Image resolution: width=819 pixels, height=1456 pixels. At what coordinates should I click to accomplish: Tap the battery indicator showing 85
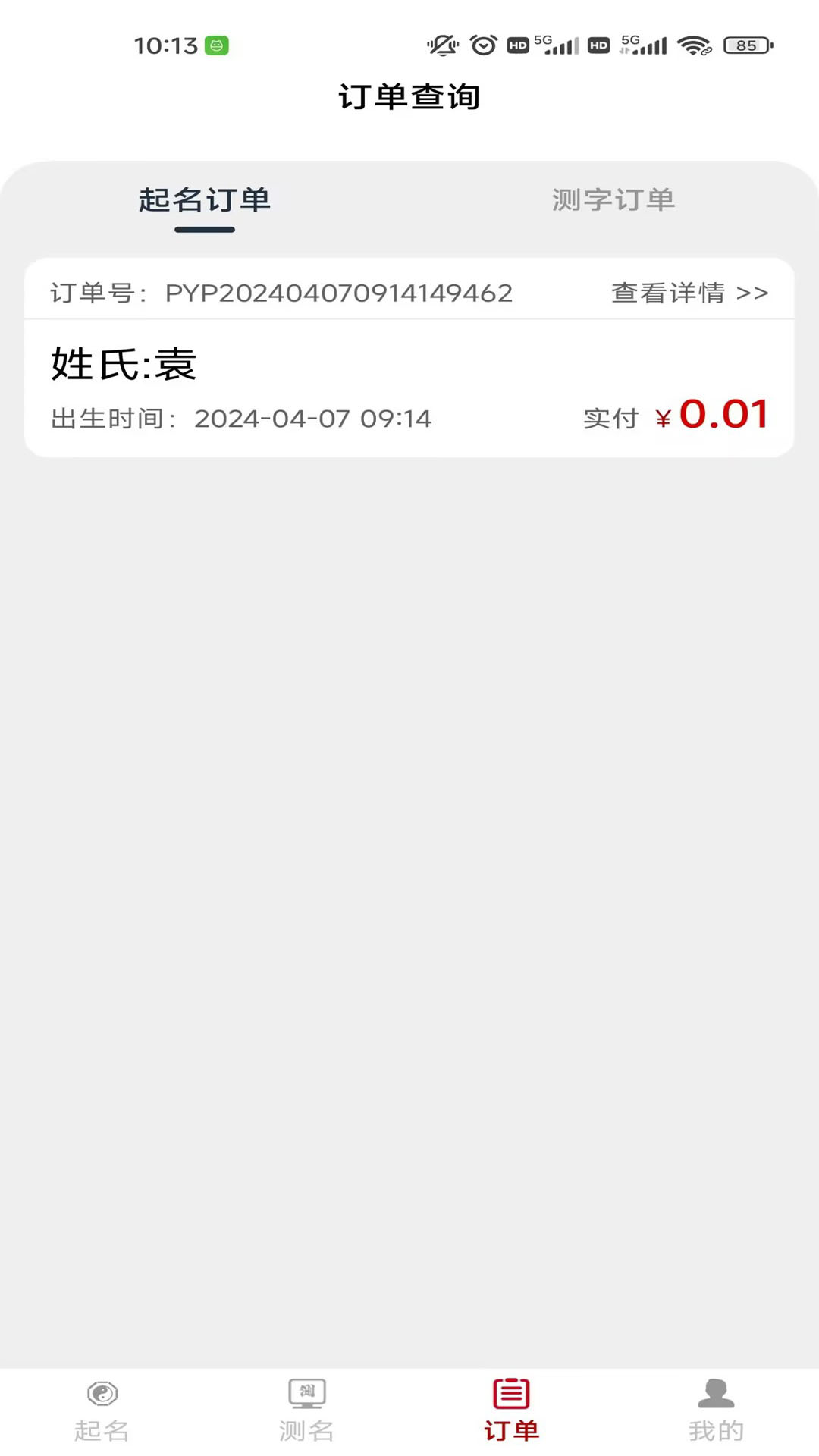click(745, 46)
